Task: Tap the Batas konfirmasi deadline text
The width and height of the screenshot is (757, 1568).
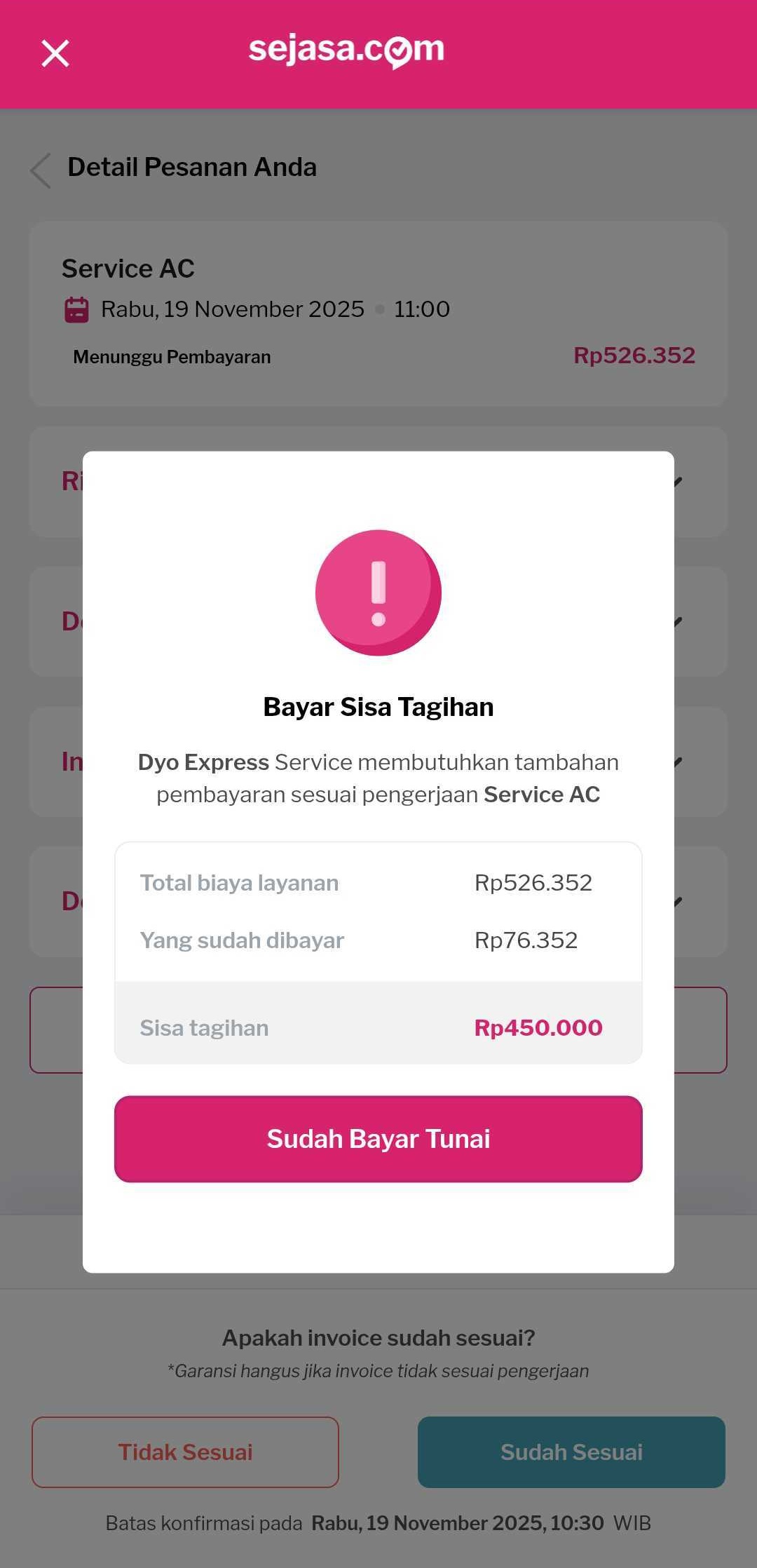Action: [x=378, y=1523]
